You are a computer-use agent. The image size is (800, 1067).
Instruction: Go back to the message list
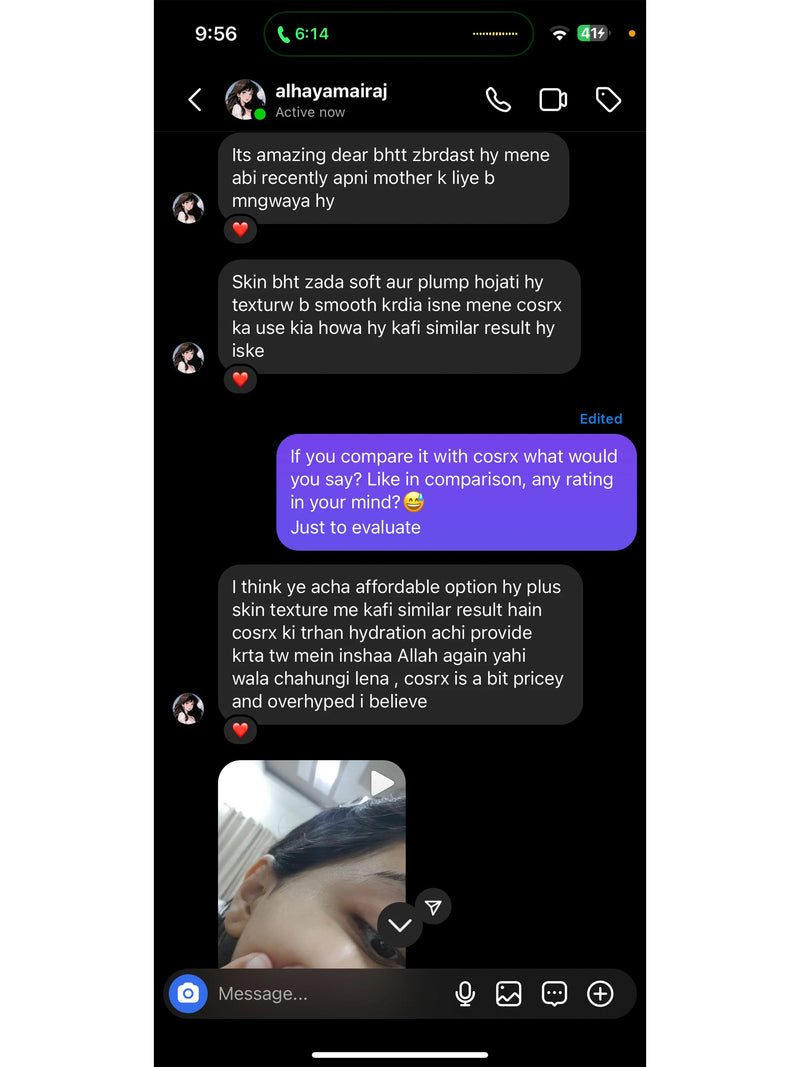point(195,100)
